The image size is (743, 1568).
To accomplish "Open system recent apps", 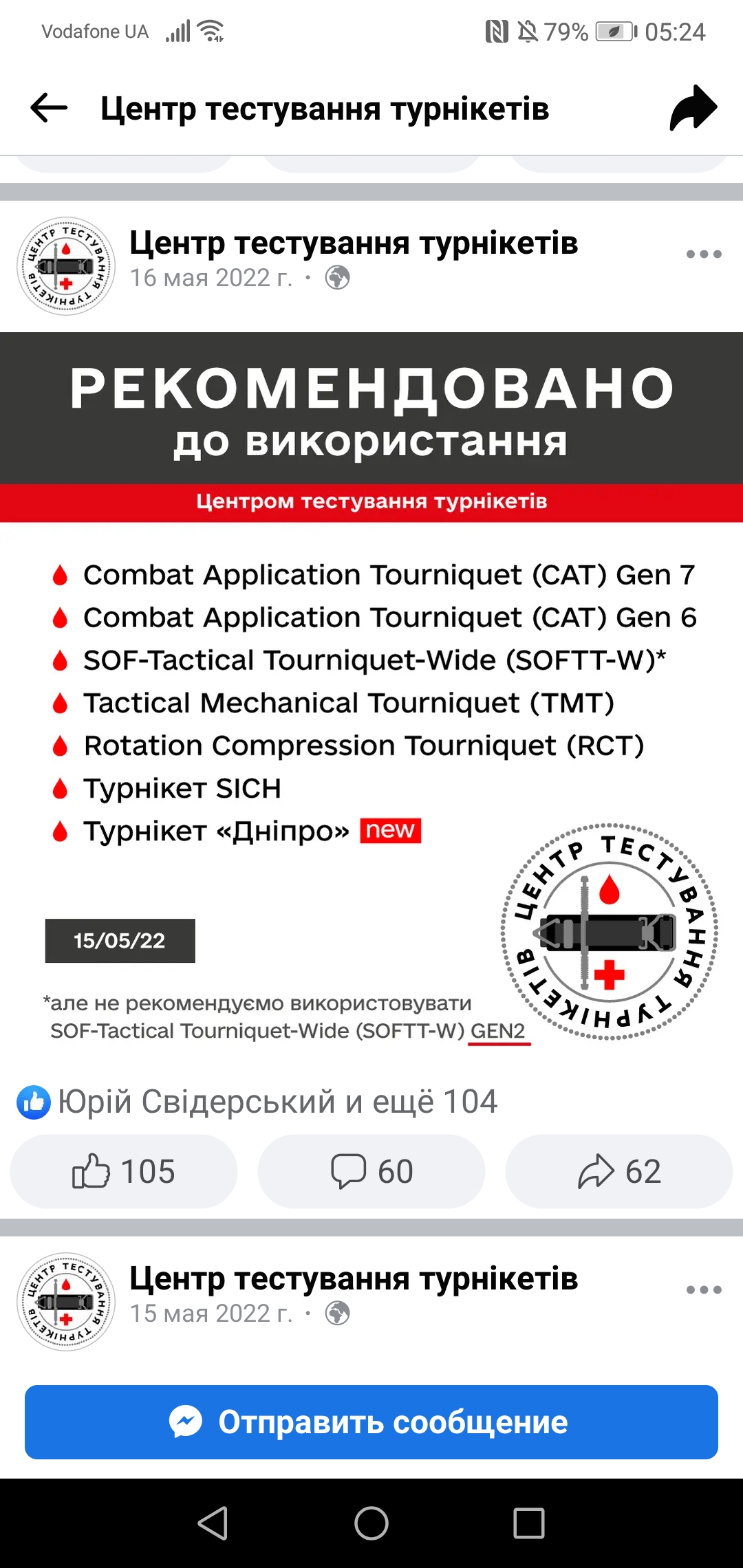I will click(529, 1523).
